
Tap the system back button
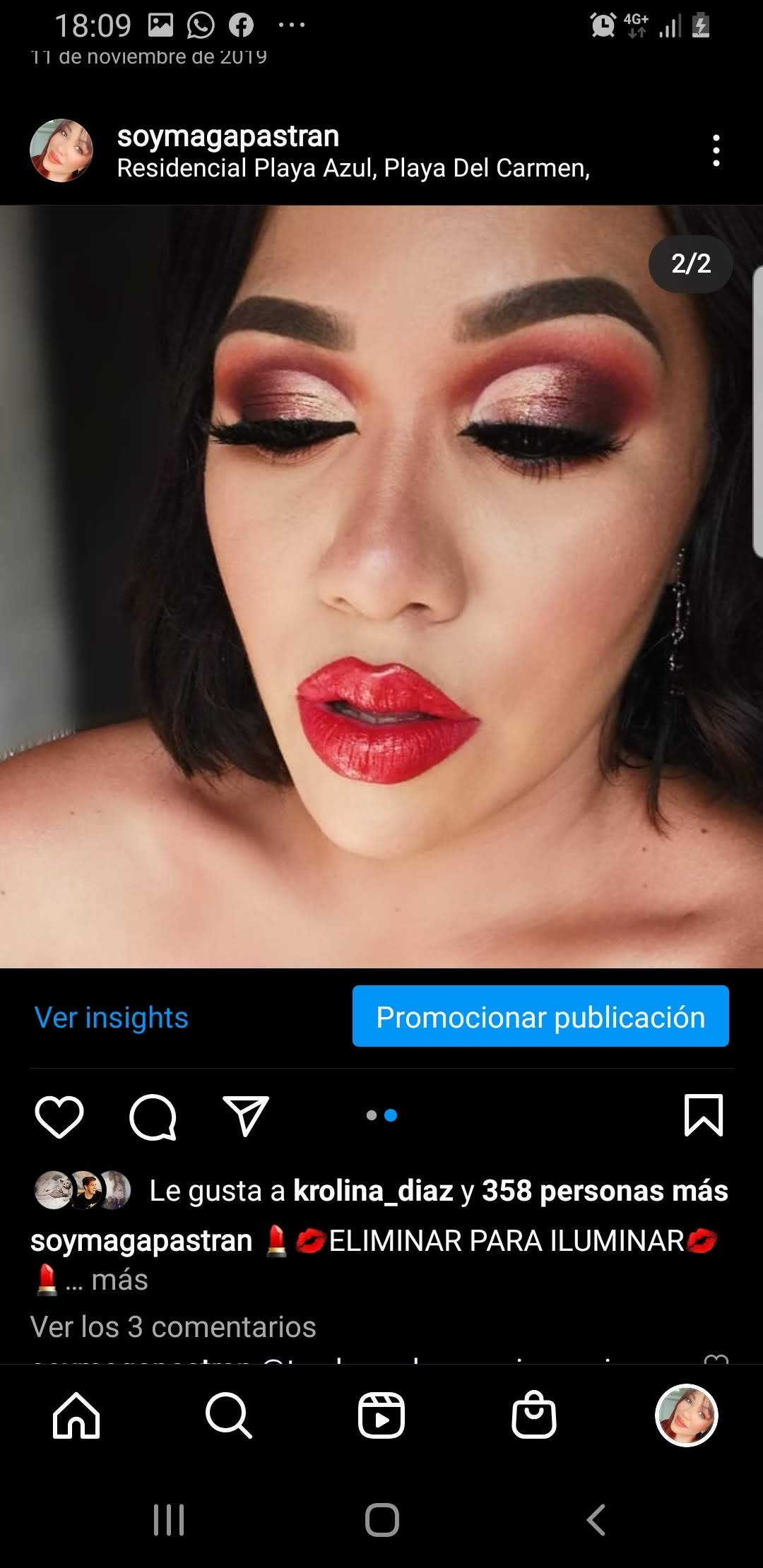[x=596, y=1519]
